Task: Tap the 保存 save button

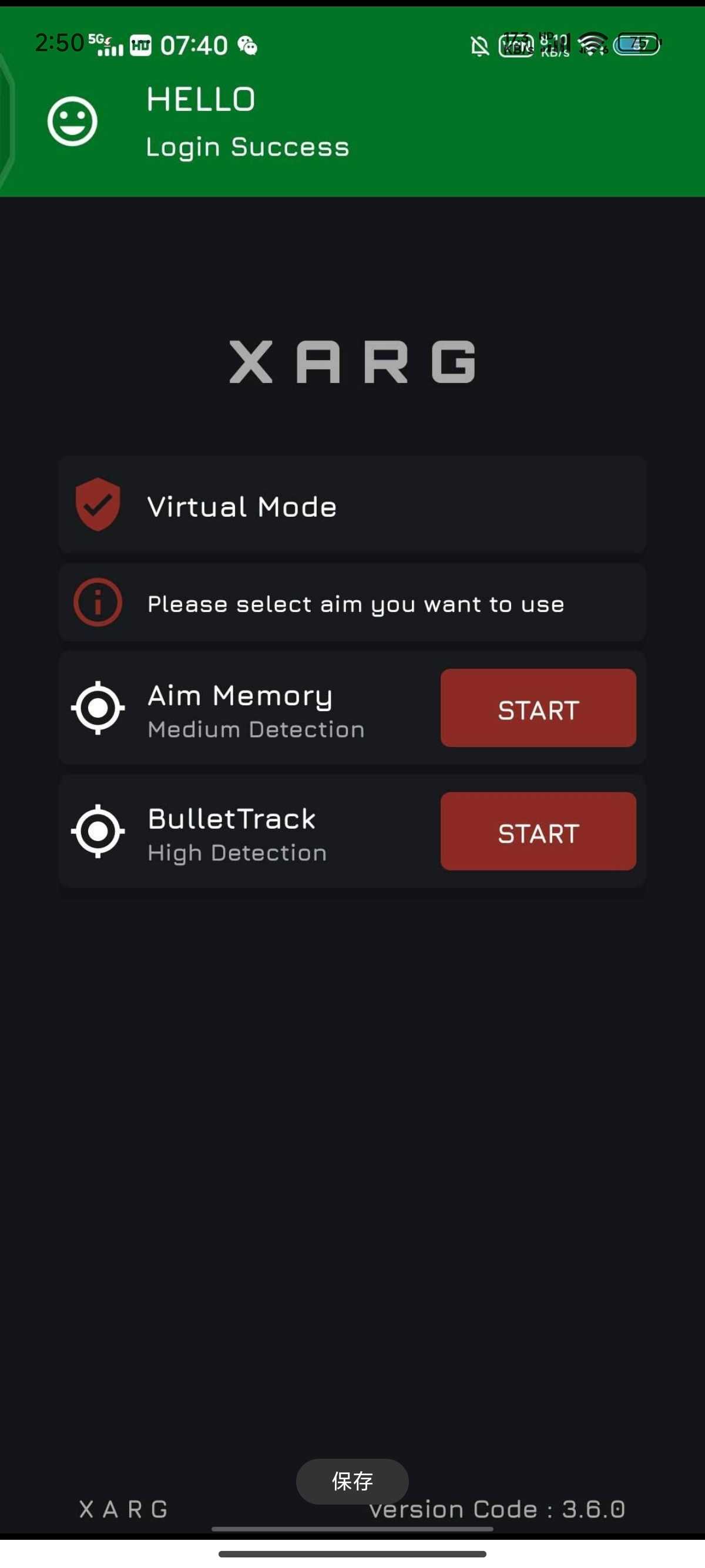Action: [352, 1480]
